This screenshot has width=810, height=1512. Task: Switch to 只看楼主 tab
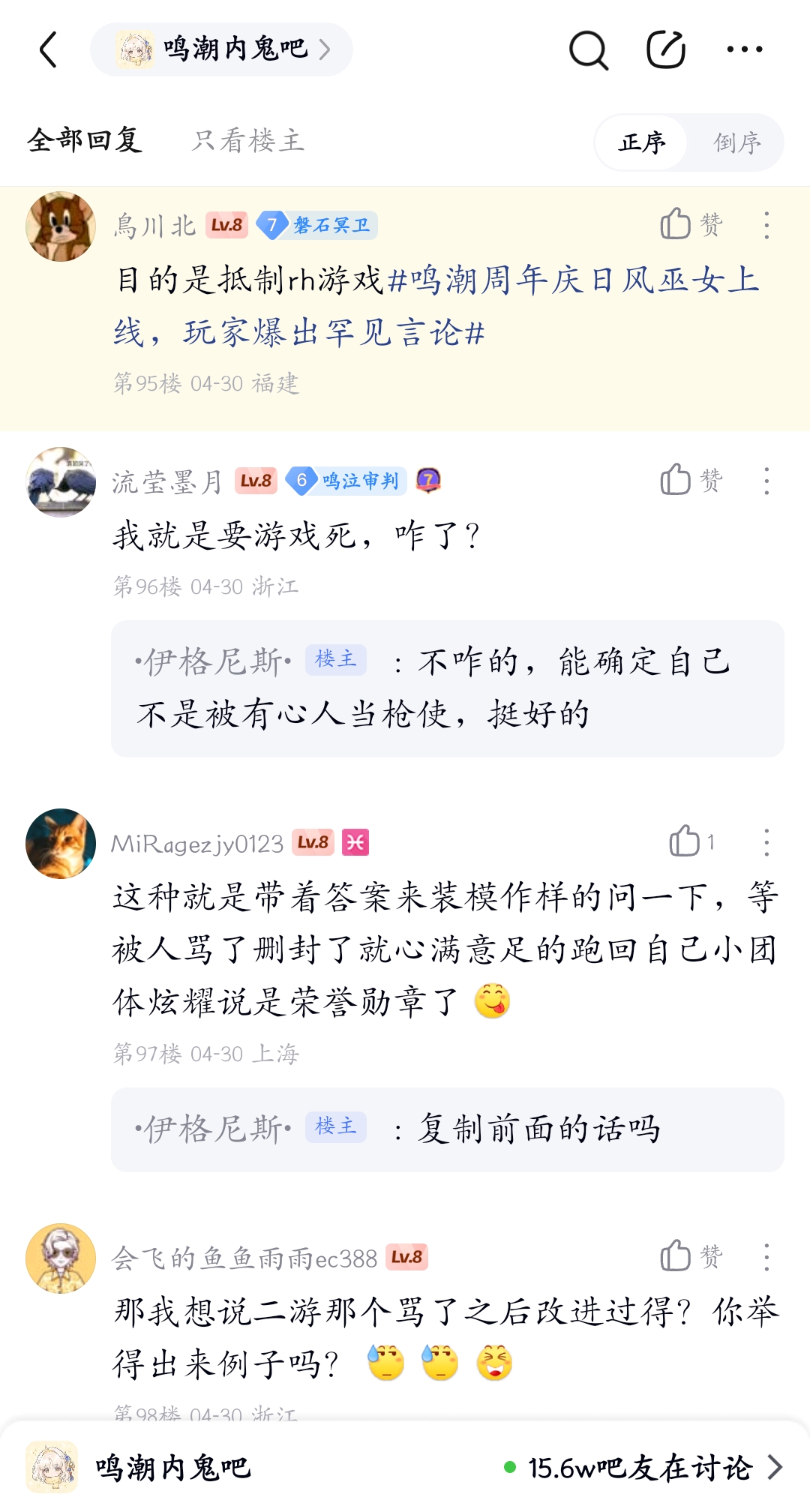pos(248,140)
